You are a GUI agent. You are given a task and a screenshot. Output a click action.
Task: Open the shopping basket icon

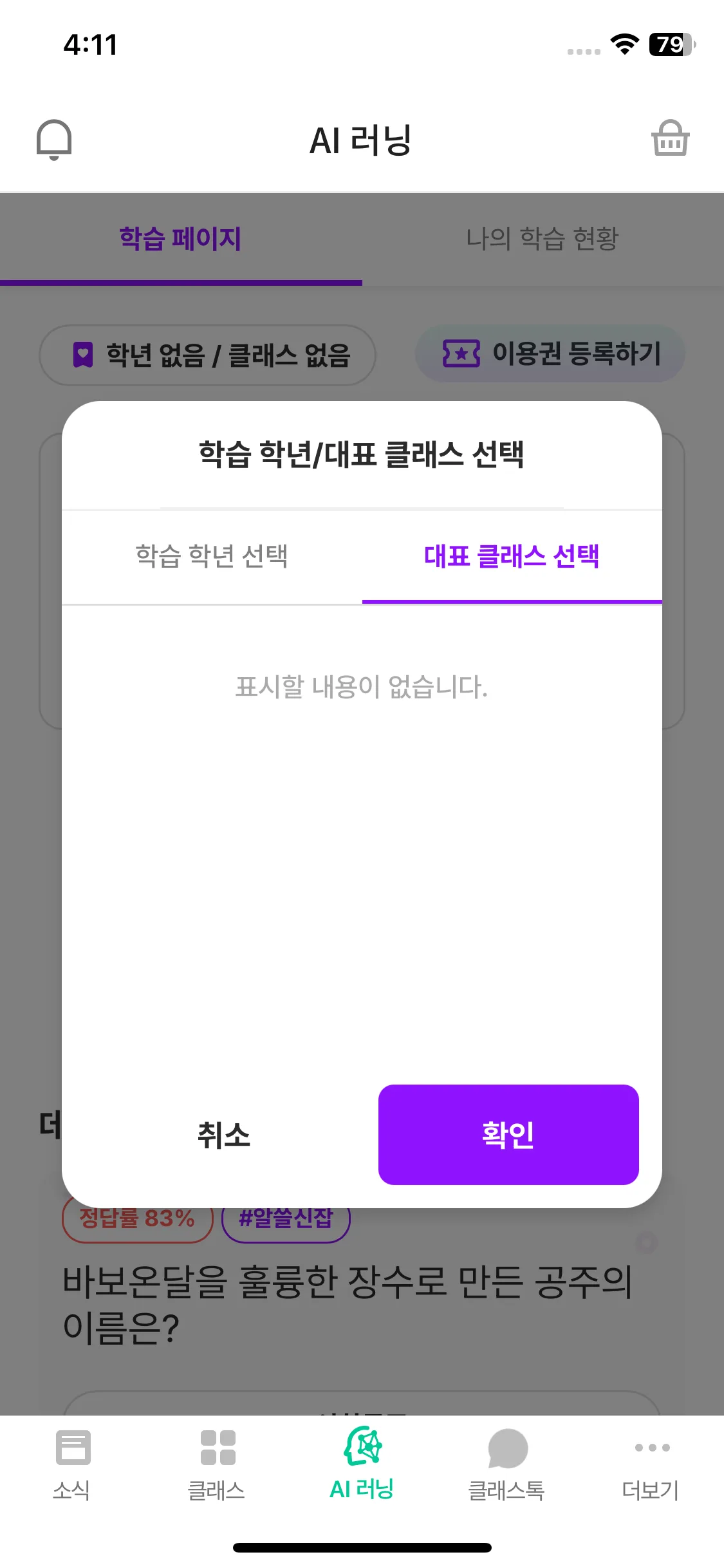click(x=669, y=140)
